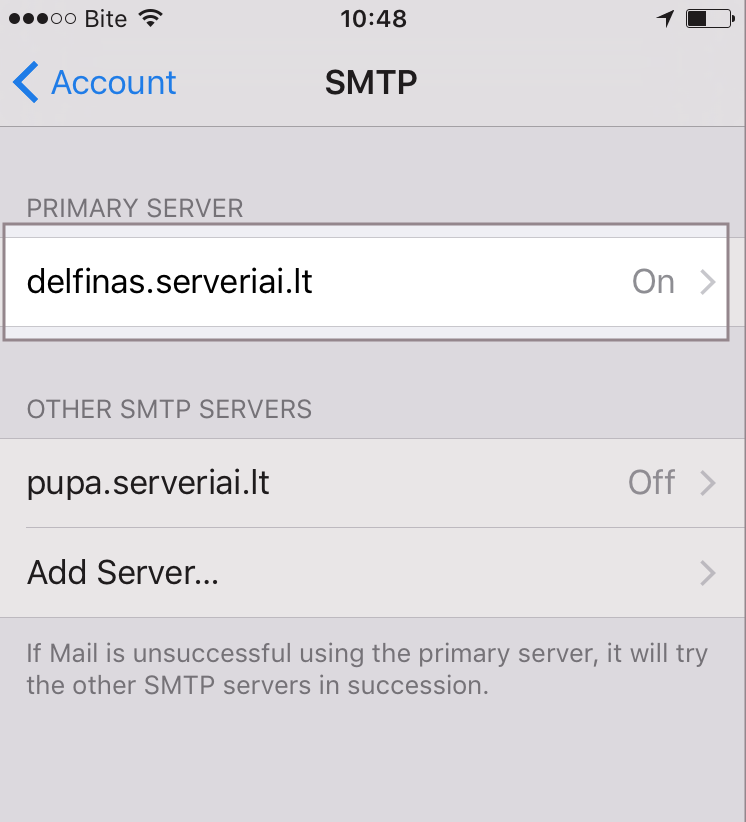746x822 pixels.
Task: Go back to Account settings
Action: pos(94,82)
